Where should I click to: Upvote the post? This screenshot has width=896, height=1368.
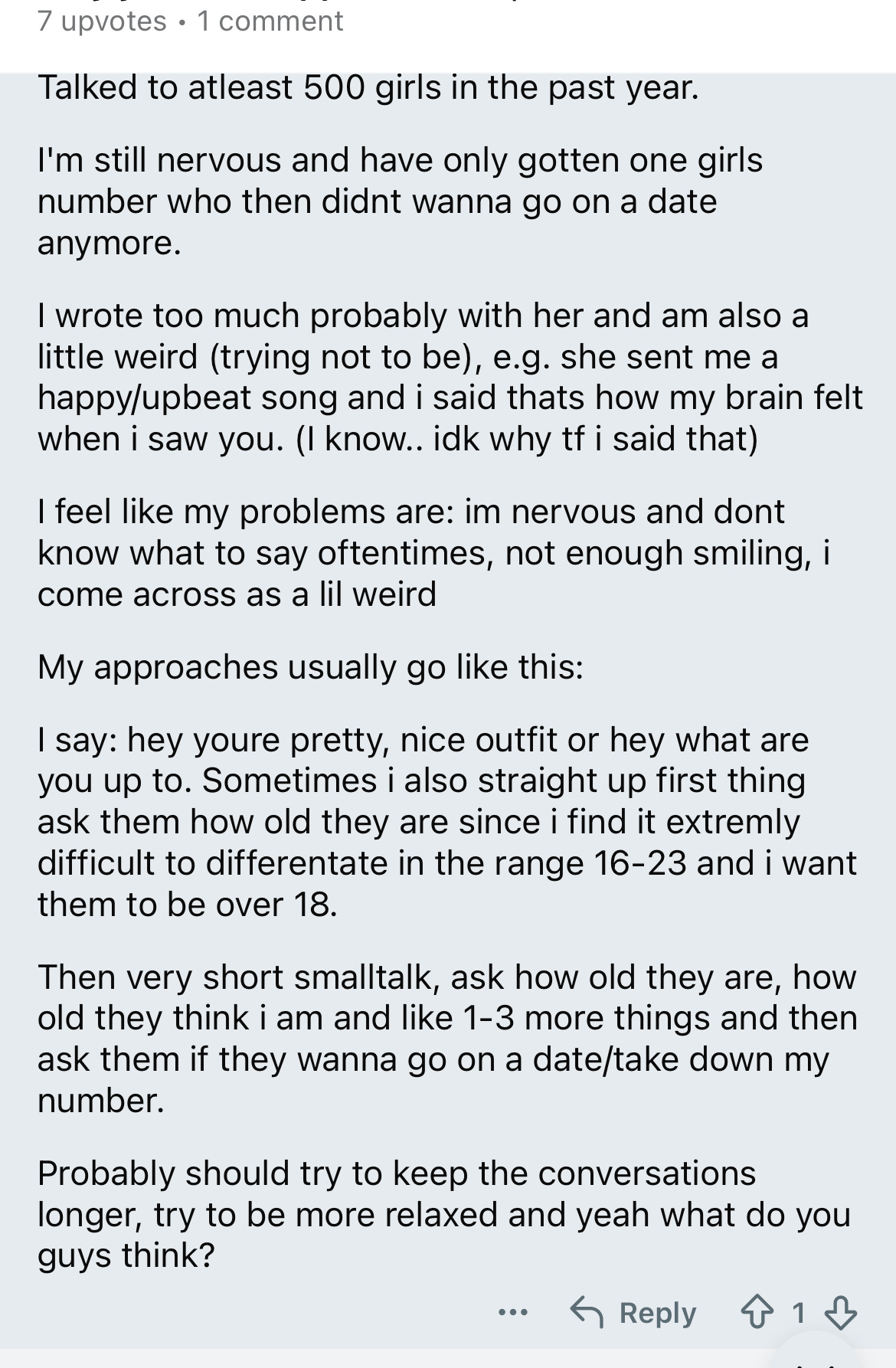(x=757, y=1313)
